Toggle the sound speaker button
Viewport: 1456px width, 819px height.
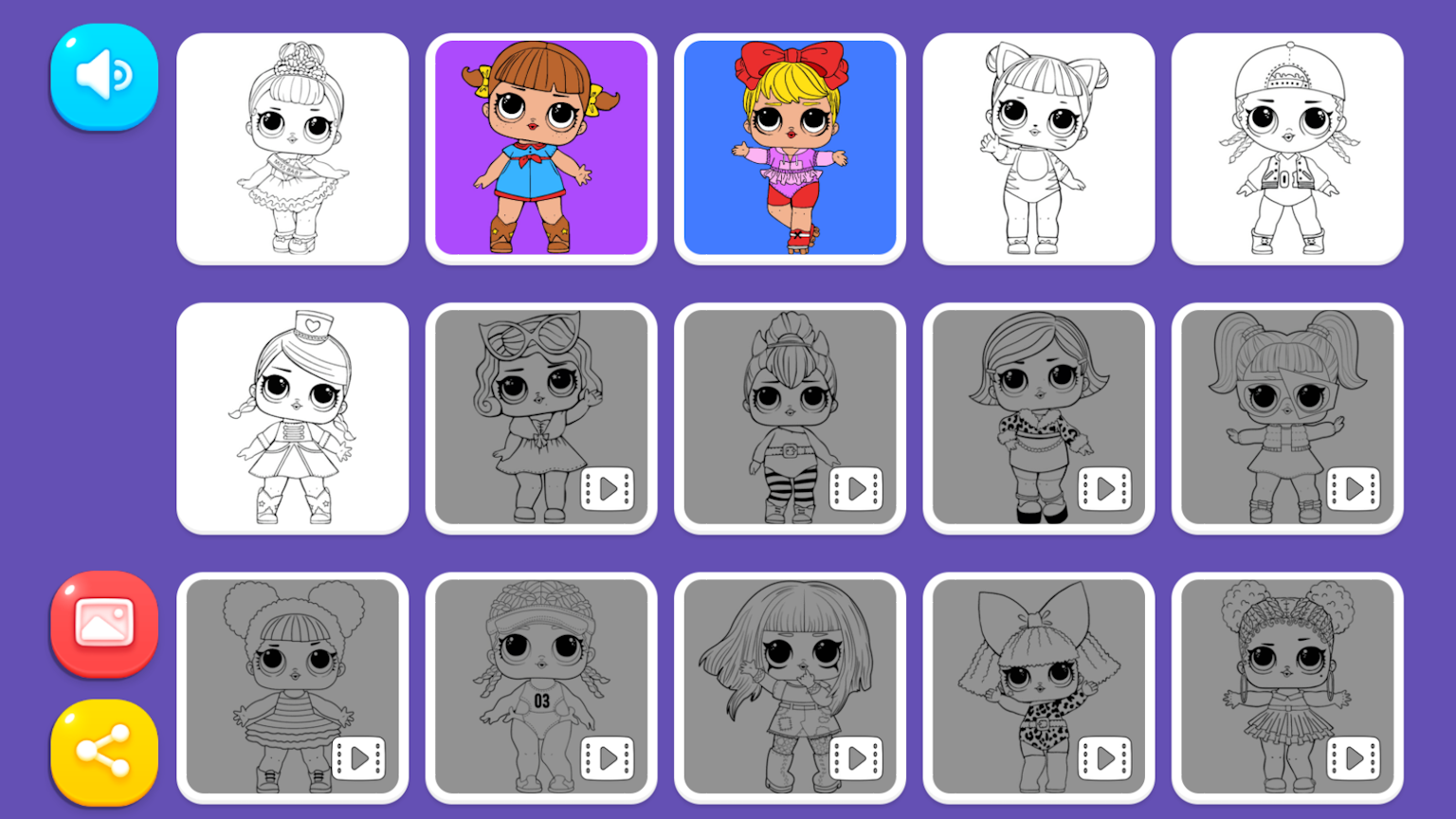pos(103,77)
